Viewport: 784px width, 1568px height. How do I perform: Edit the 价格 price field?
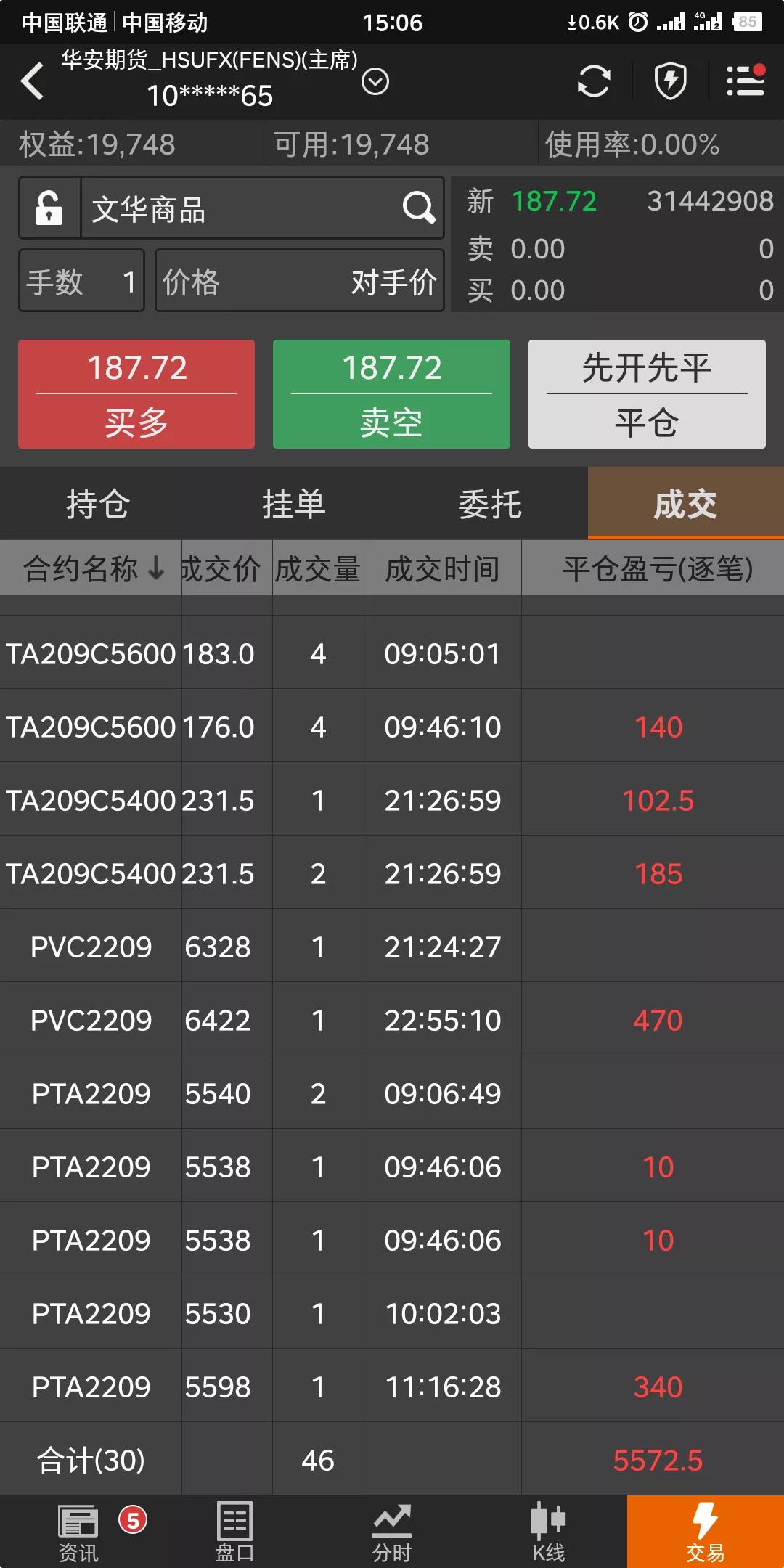pyautogui.click(x=299, y=281)
